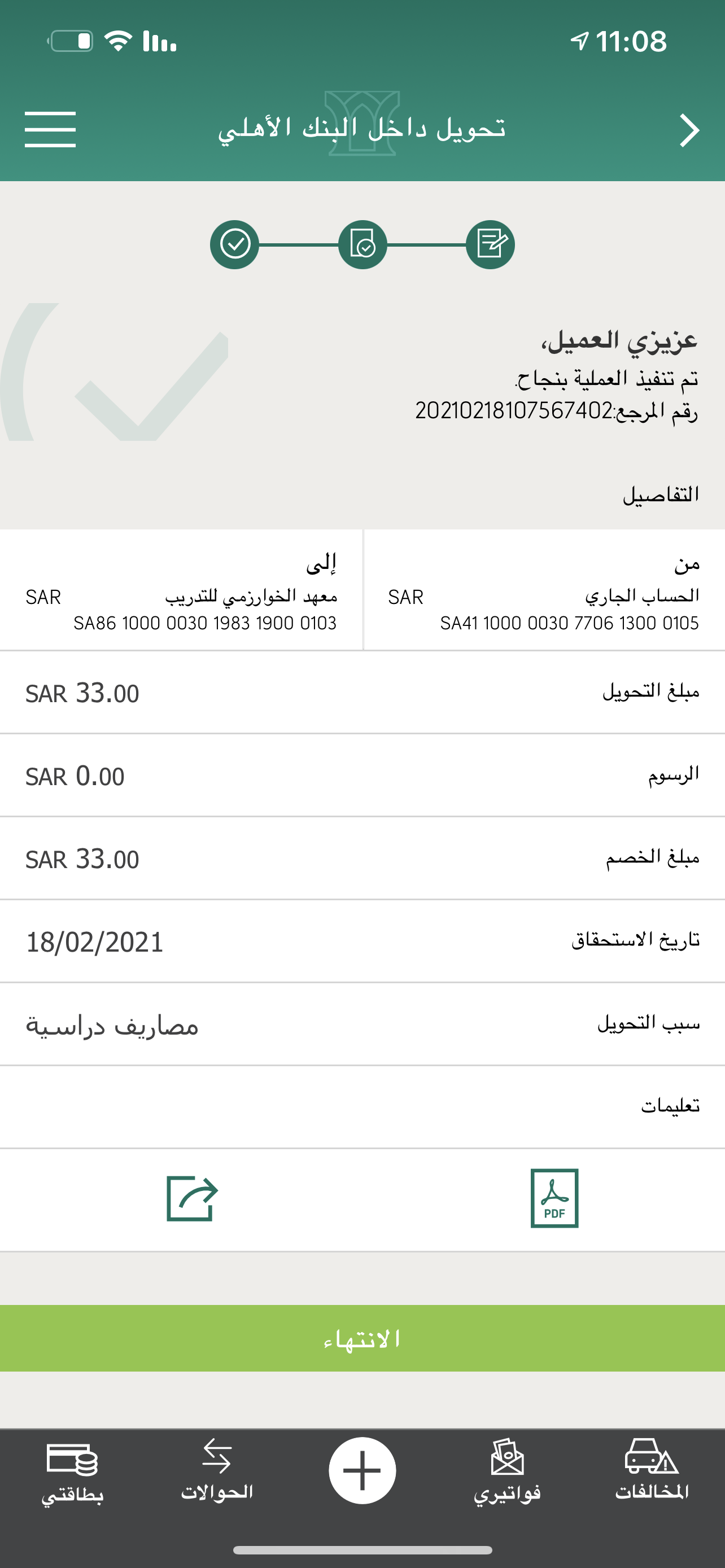725x1568 pixels.
Task: Go to the الحوالات transfers tab
Action: (217, 1470)
